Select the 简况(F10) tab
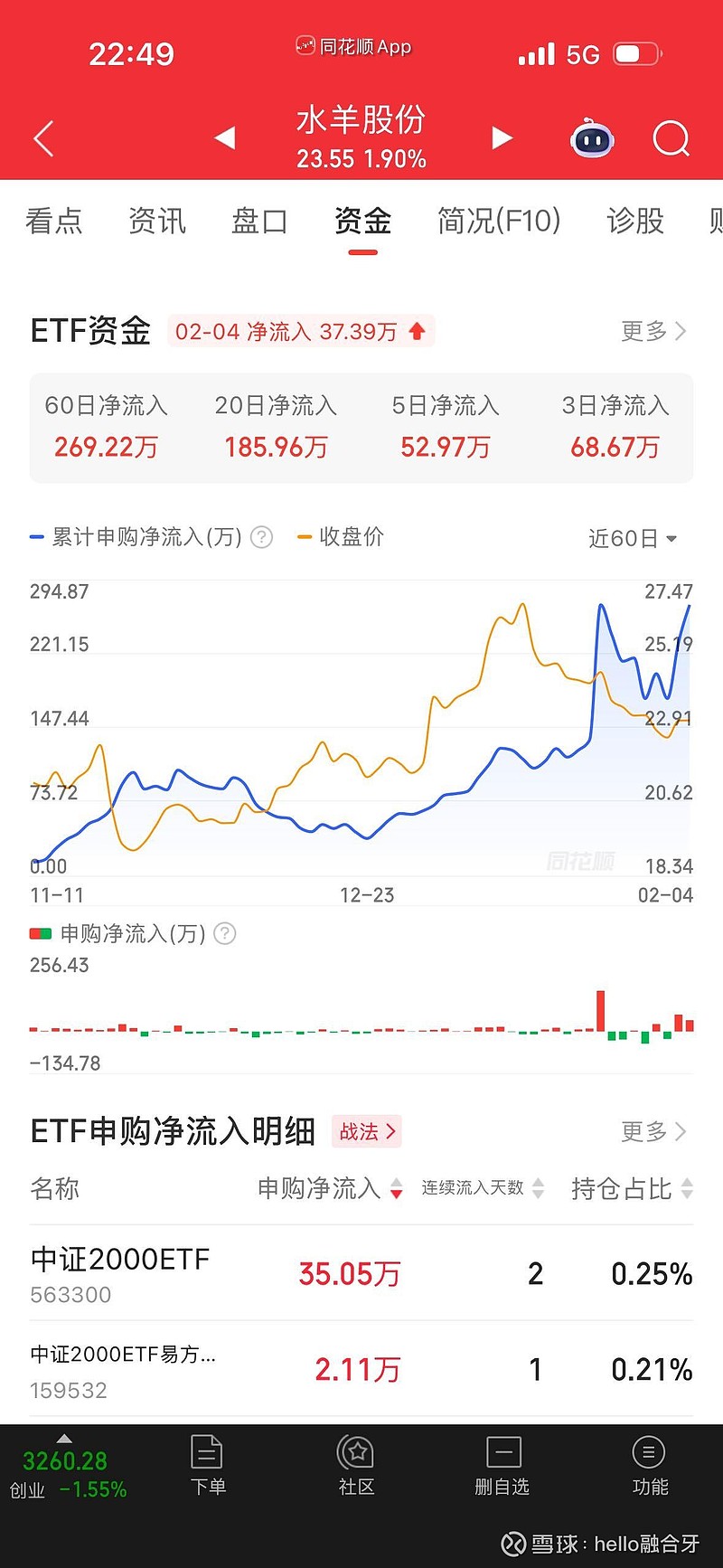The height and width of the screenshot is (1568, 723). pos(499,221)
